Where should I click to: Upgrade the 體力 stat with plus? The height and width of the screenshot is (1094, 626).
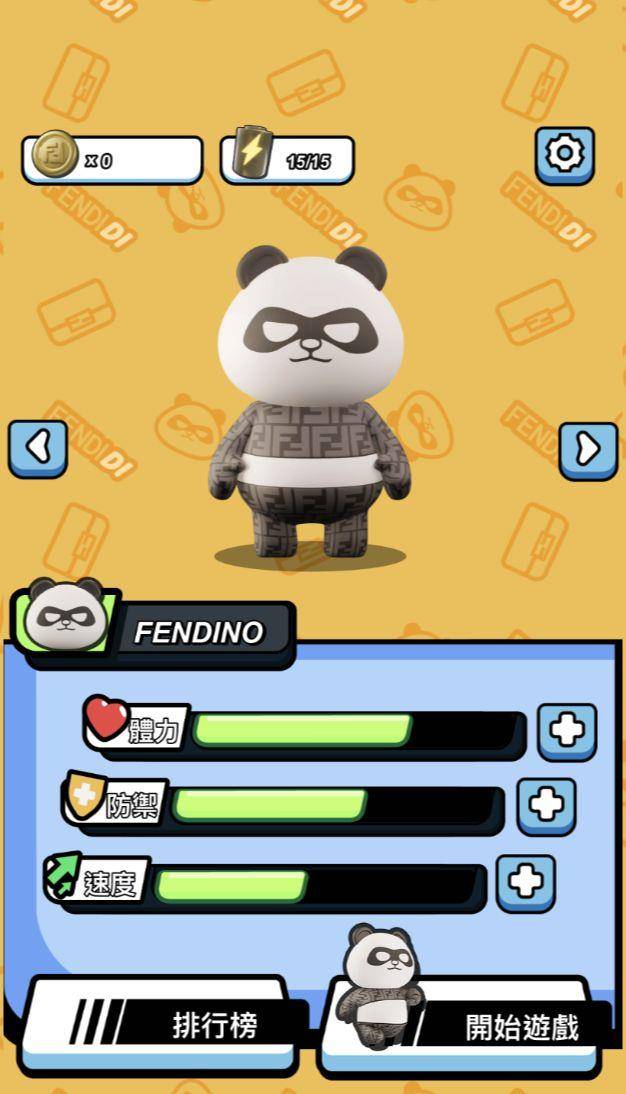pyautogui.click(x=567, y=731)
